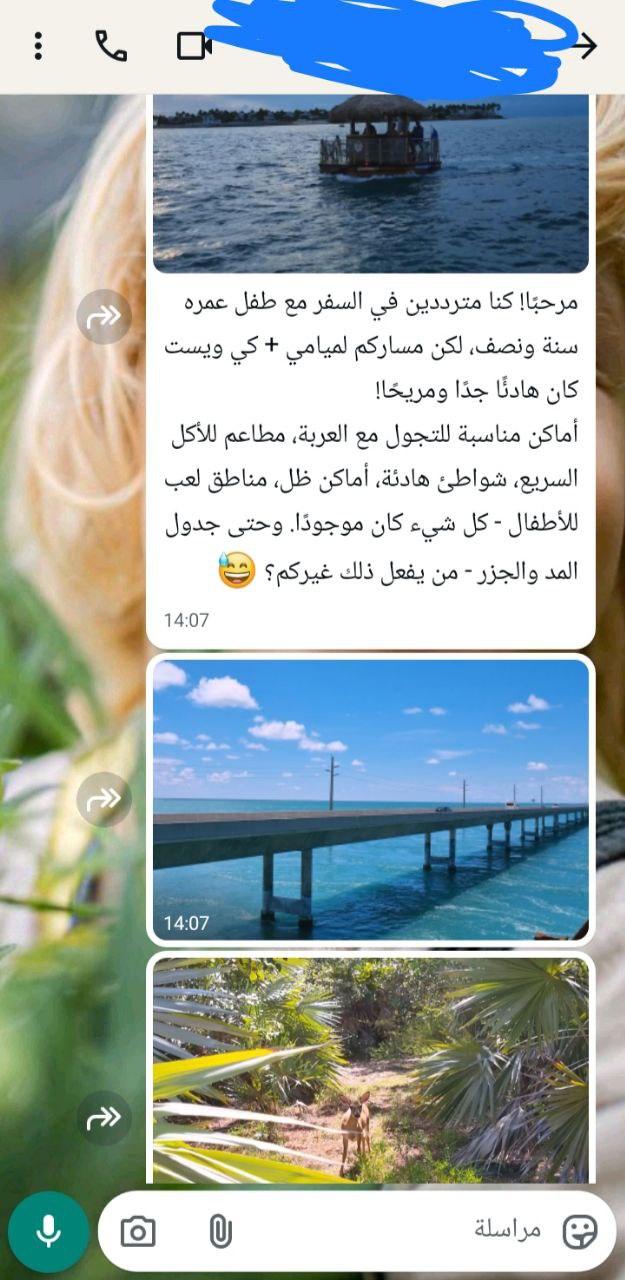Viewport: 625px width, 1280px height.
Task: Tap the مراسلة message input field
Action: pyautogui.click(x=400, y=1230)
